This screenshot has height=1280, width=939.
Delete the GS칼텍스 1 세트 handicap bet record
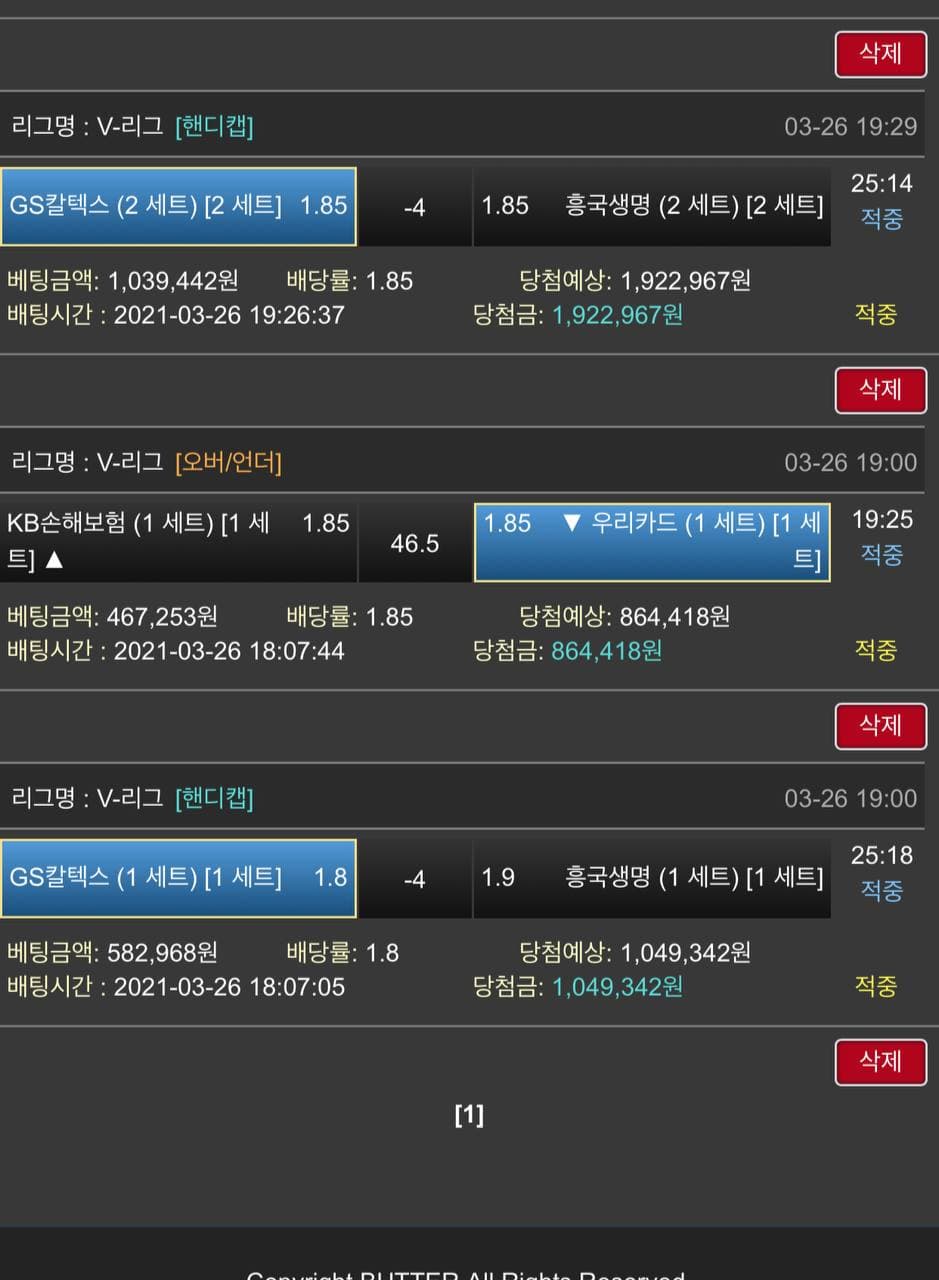pyautogui.click(x=880, y=1061)
